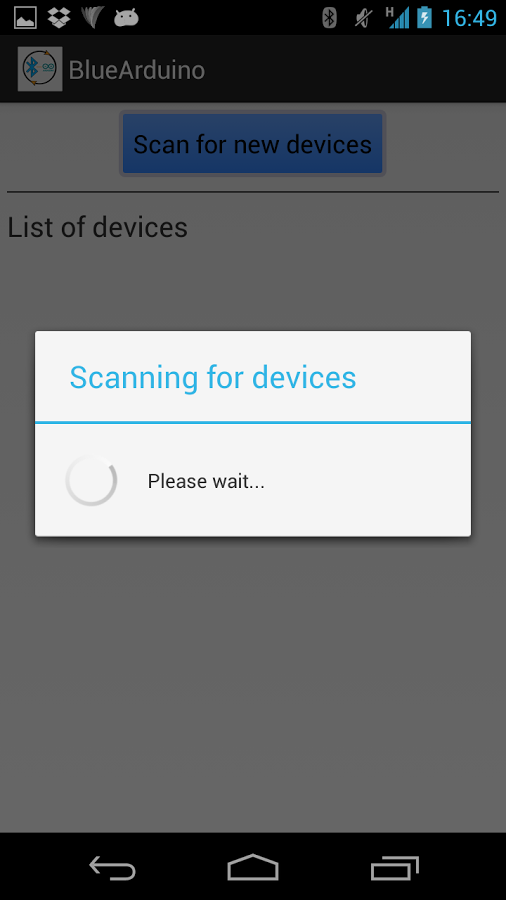Go back with the system back button
The image size is (506, 900).
pos(112,867)
